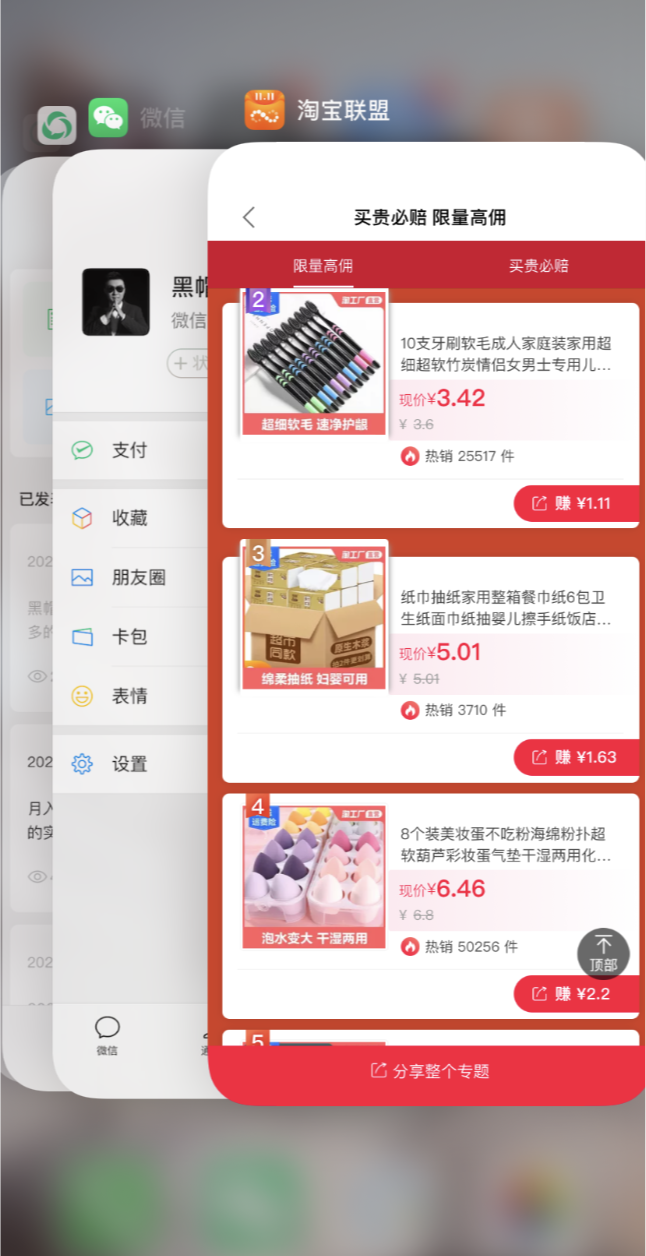Open 收藏 in the WeChat card

(x=128, y=518)
